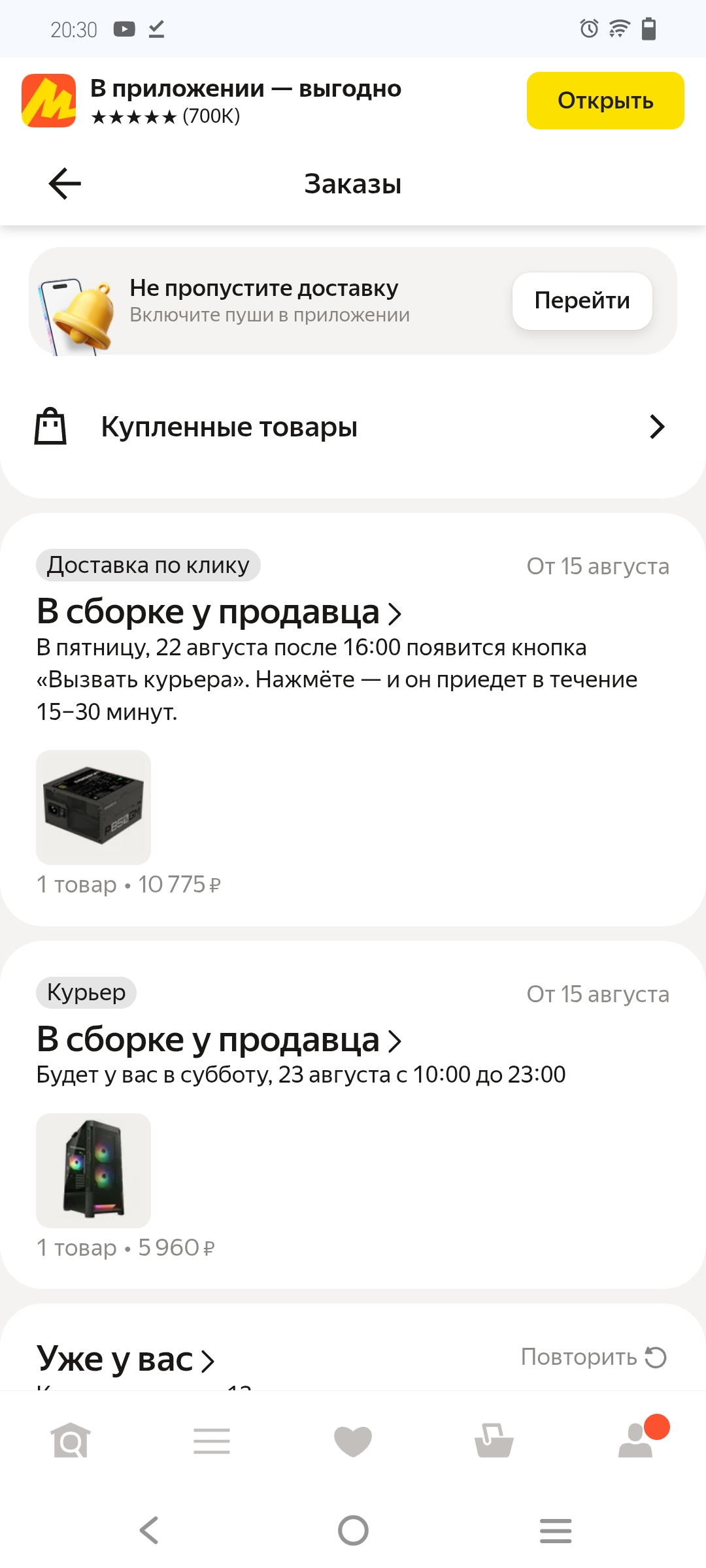This screenshot has height=1568, width=706.
Task: View the power supply product image
Action: 93,808
